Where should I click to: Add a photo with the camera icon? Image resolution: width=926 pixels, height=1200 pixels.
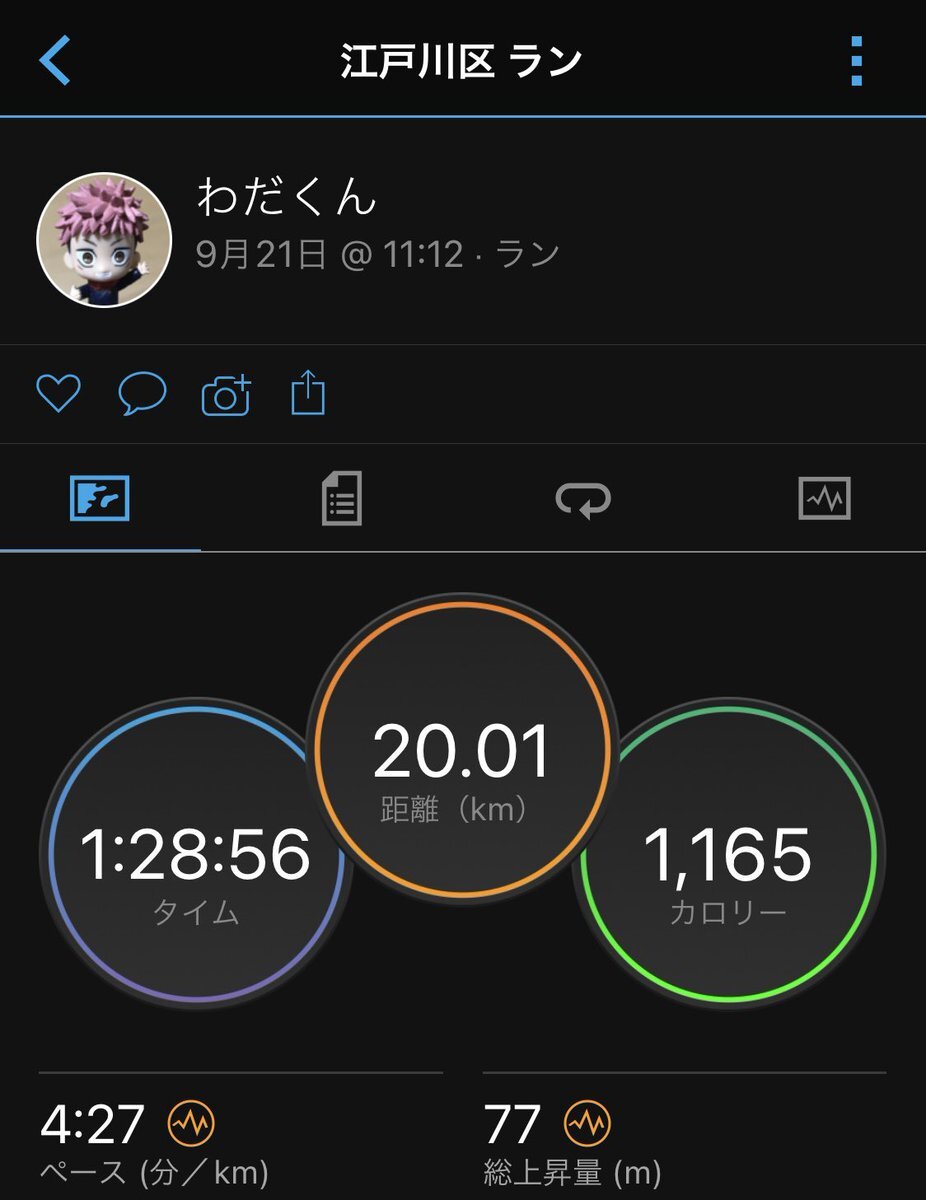pyautogui.click(x=226, y=396)
